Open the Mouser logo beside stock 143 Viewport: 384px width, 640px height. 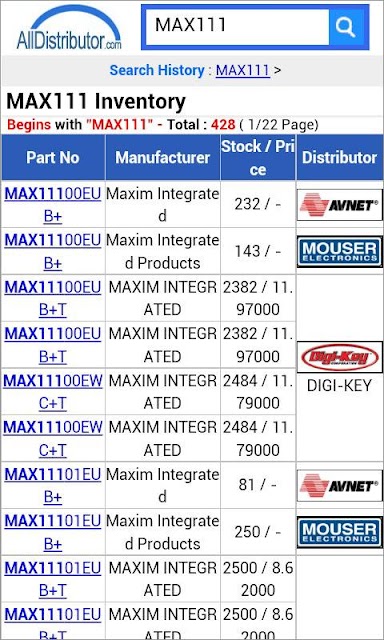pos(340,251)
